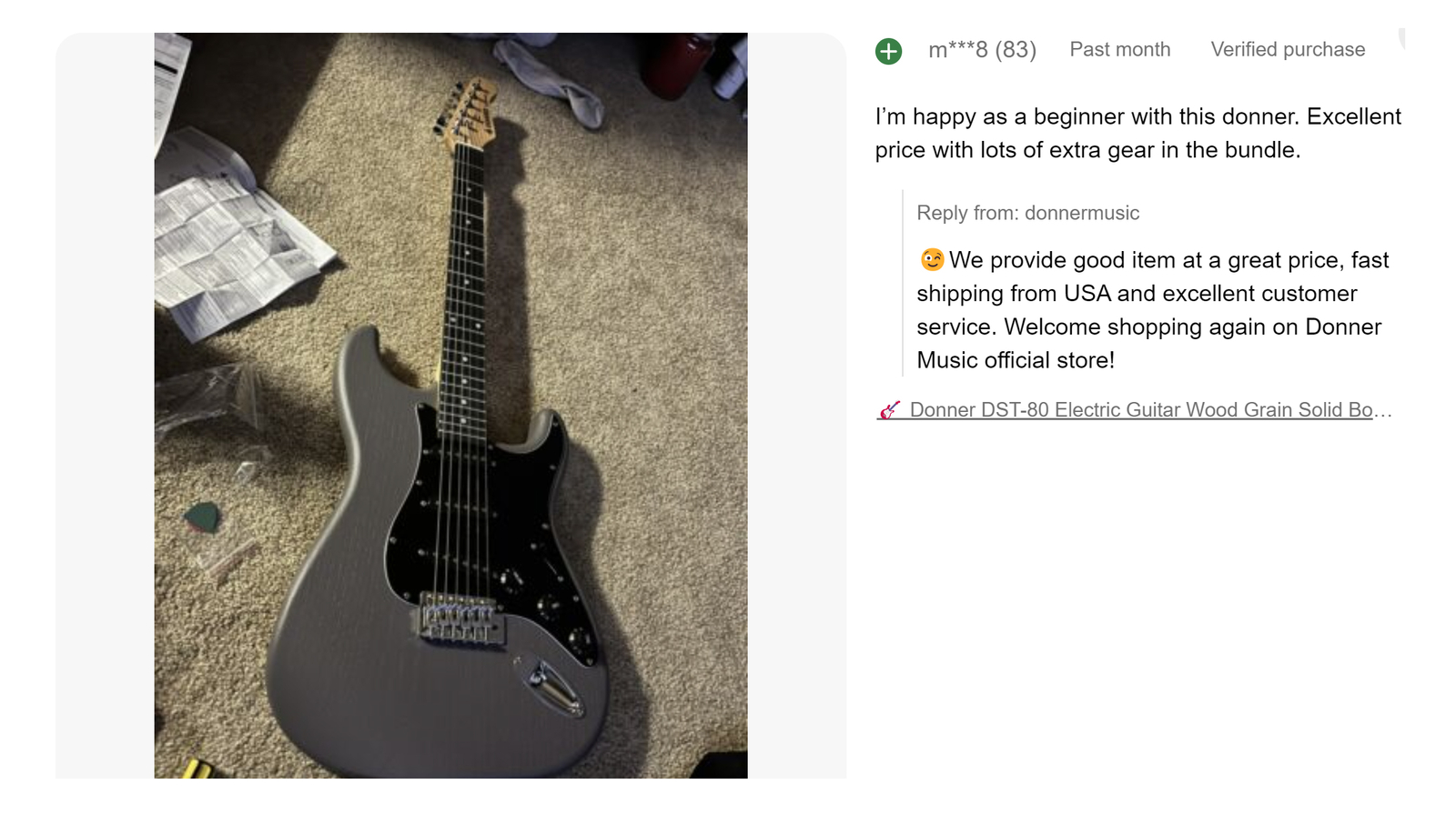Tap the green plus feedback icon

888,52
